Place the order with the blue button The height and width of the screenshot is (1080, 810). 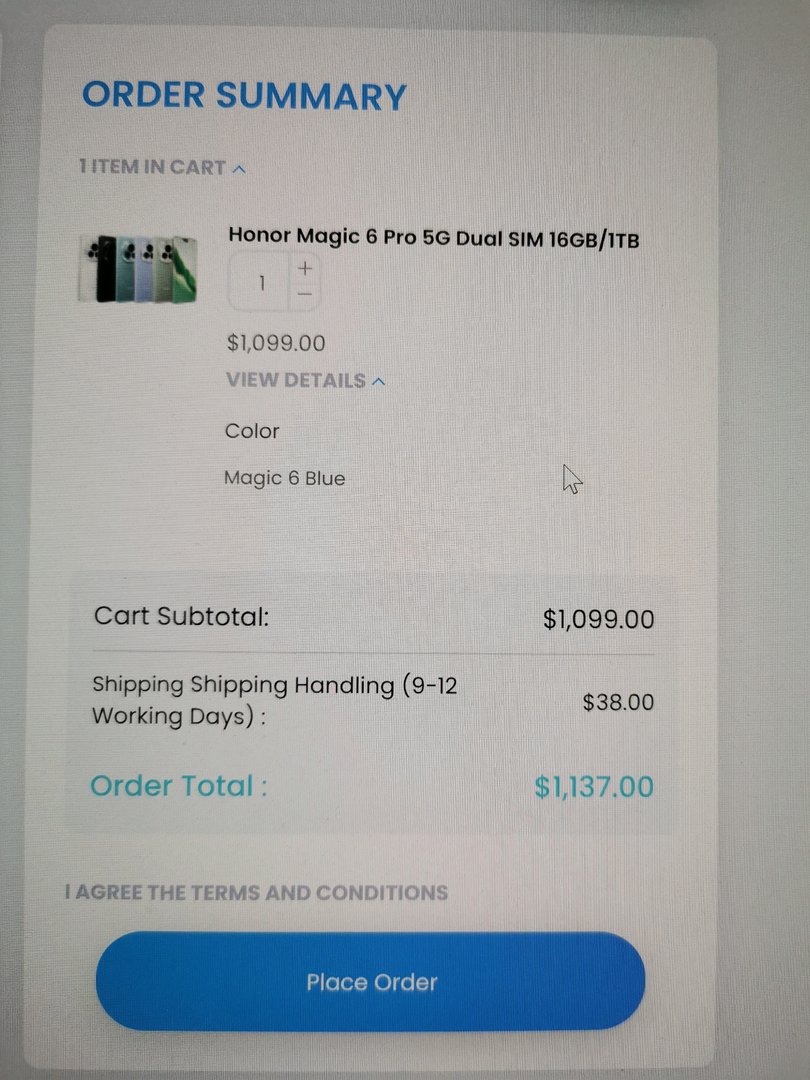[x=371, y=982]
